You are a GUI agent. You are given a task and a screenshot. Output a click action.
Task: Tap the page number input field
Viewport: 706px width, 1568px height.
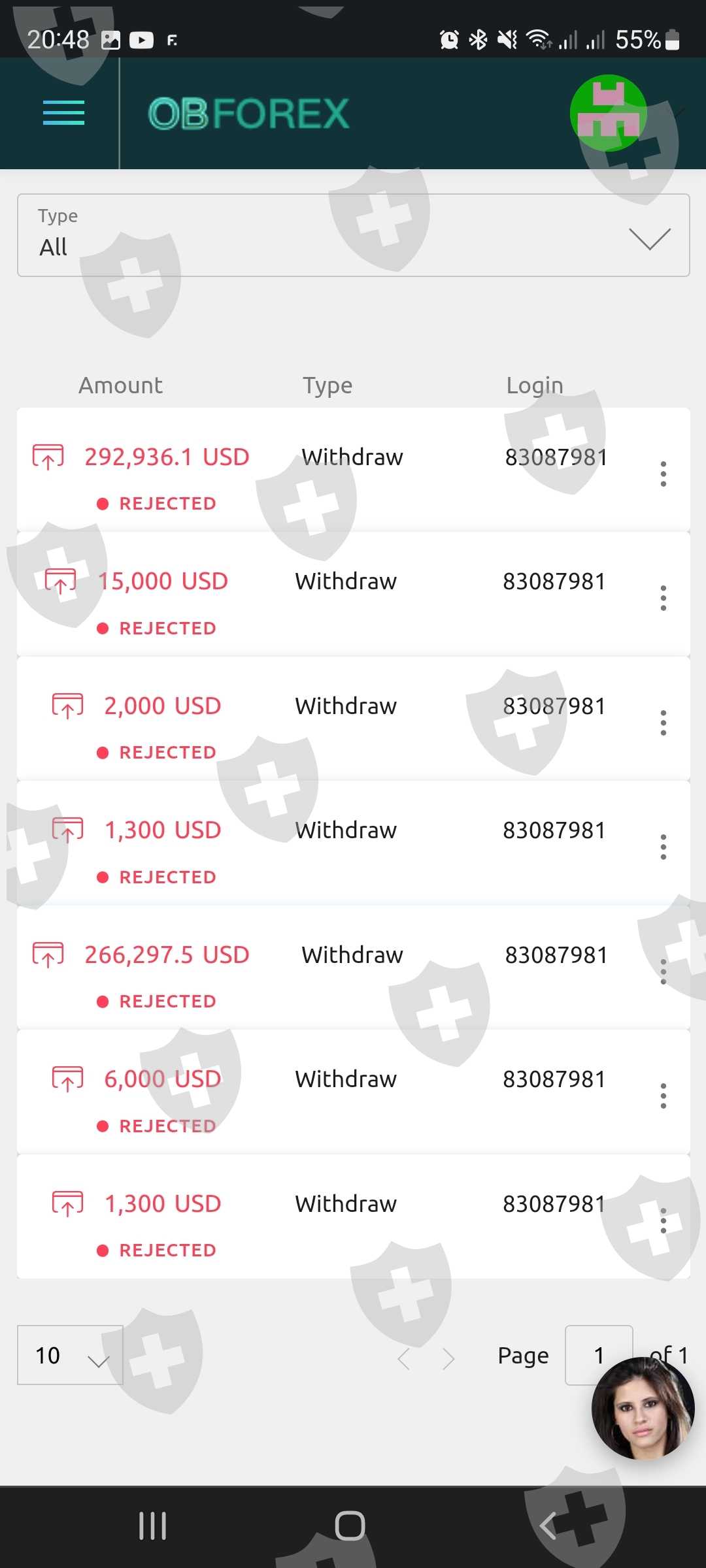tap(598, 1355)
